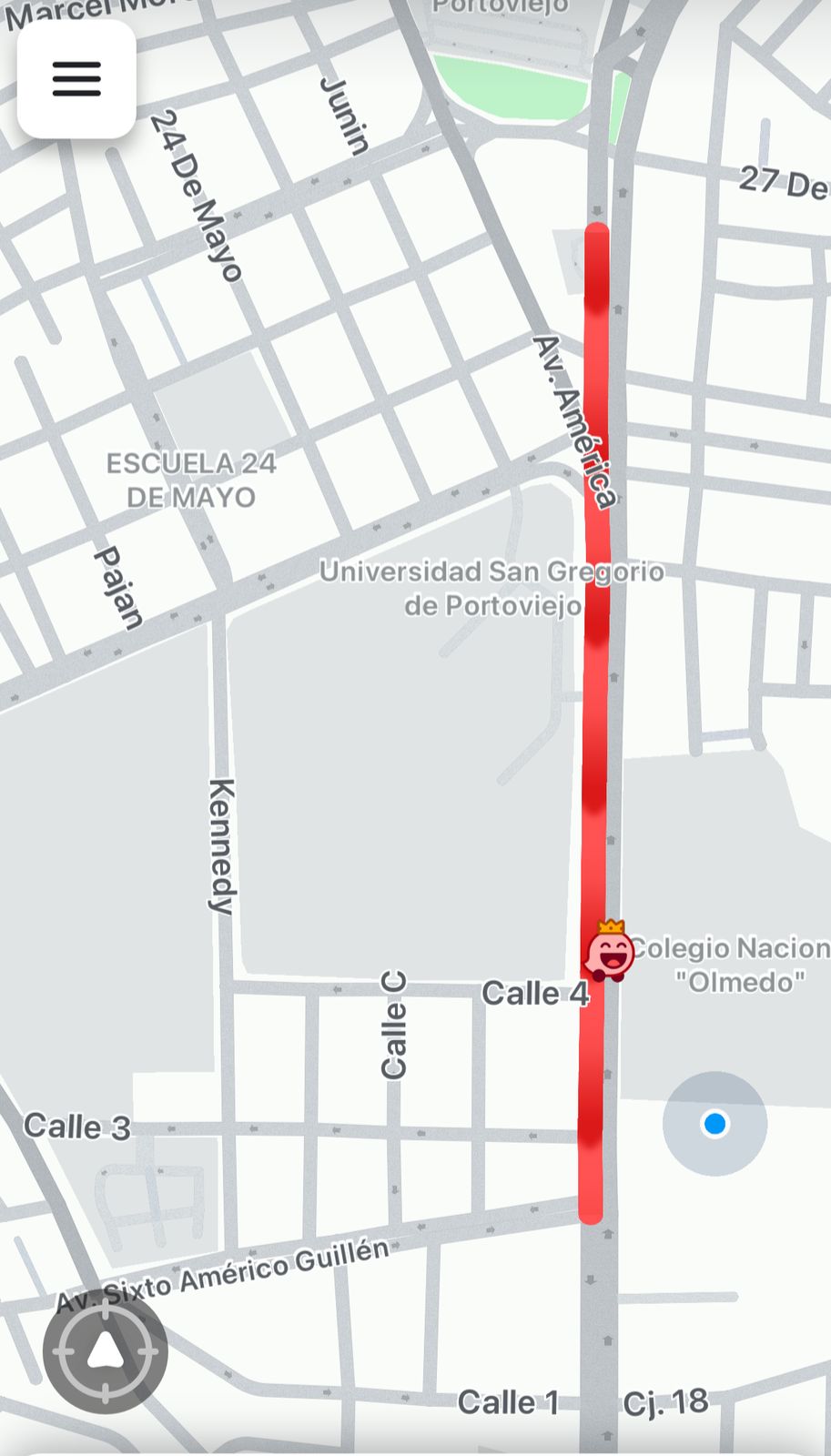The image size is (831, 1456).
Task: Recenter the map on current location
Action: click(105, 1350)
